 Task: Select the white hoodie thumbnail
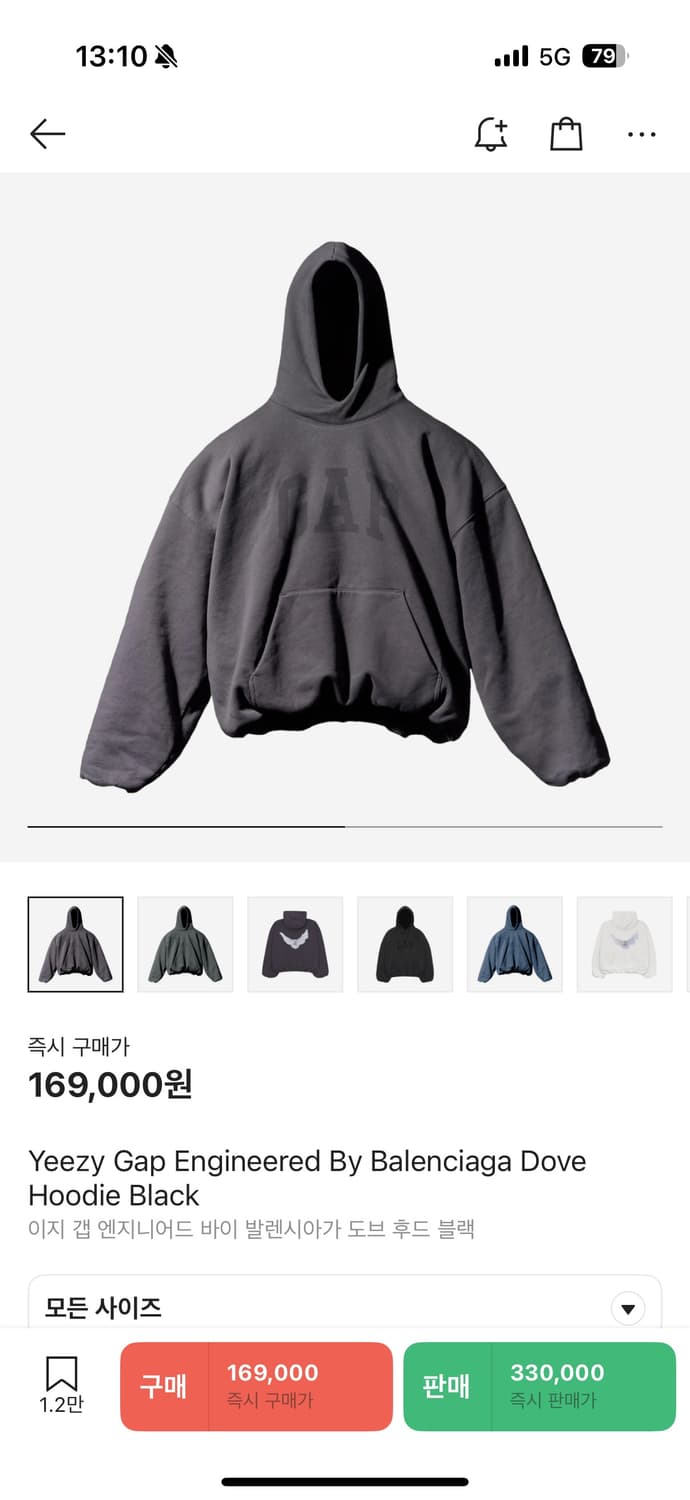[x=625, y=944]
